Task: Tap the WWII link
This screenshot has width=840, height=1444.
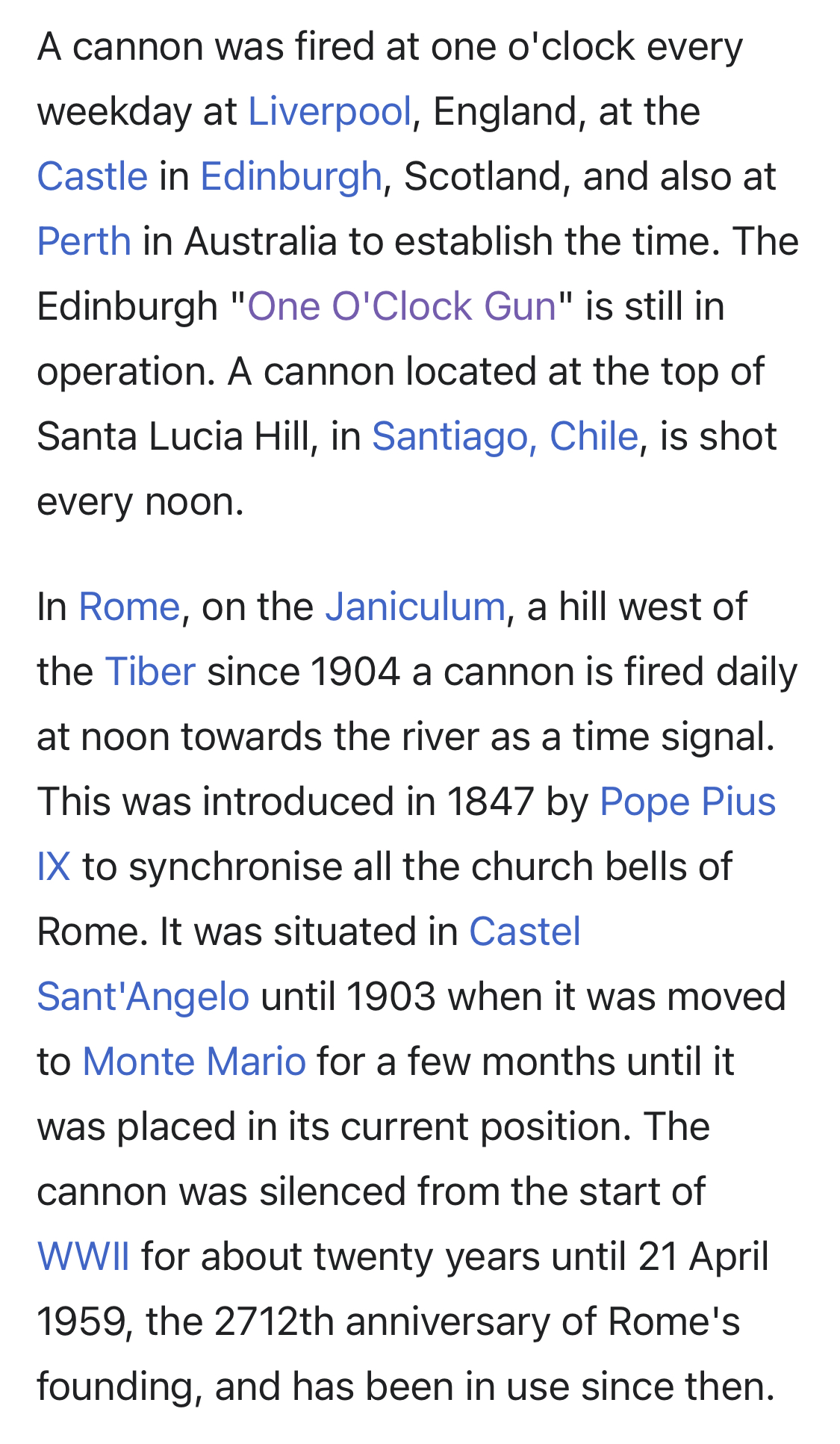Action: pyautogui.click(x=84, y=1256)
